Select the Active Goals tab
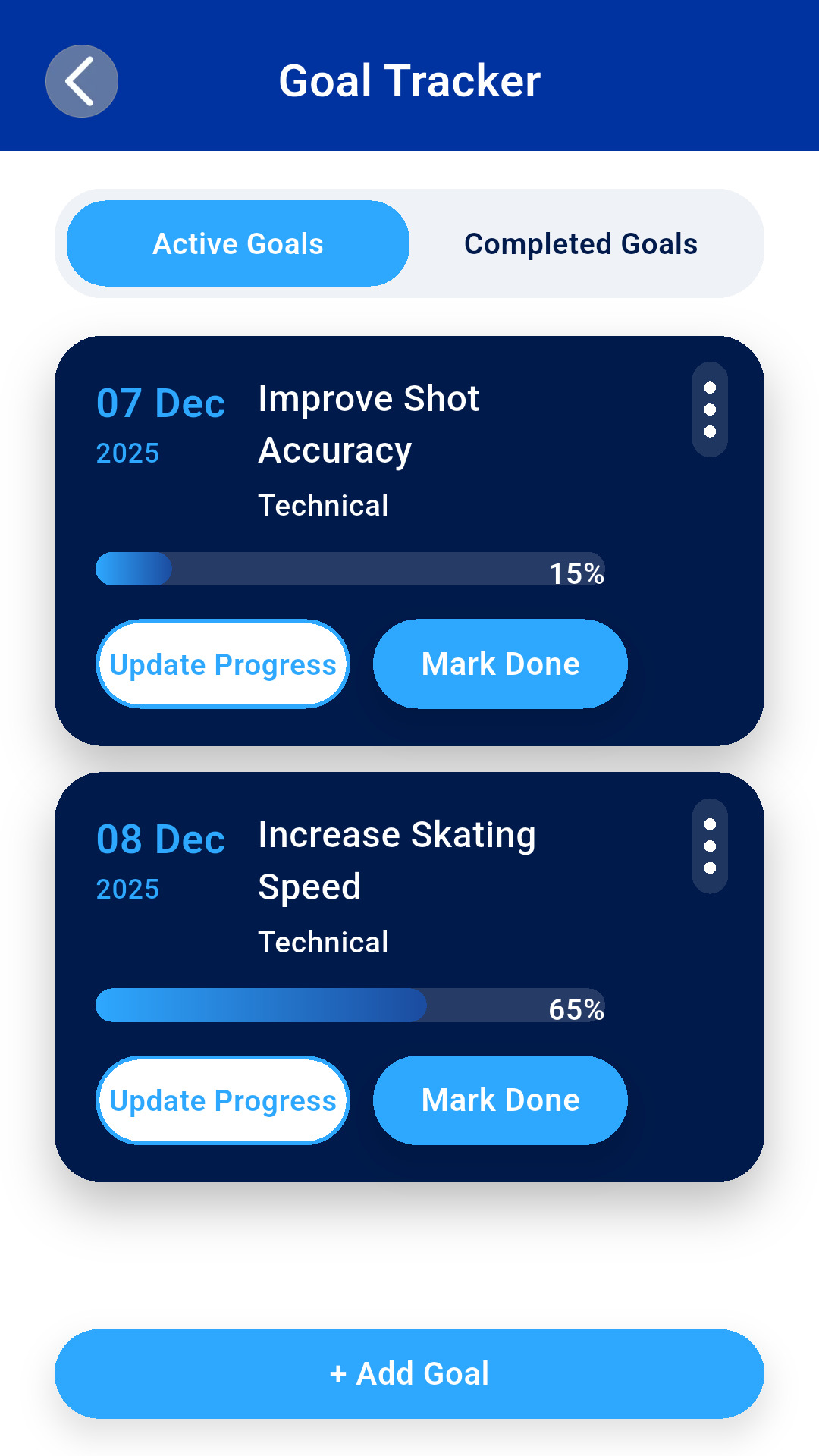 (238, 243)
